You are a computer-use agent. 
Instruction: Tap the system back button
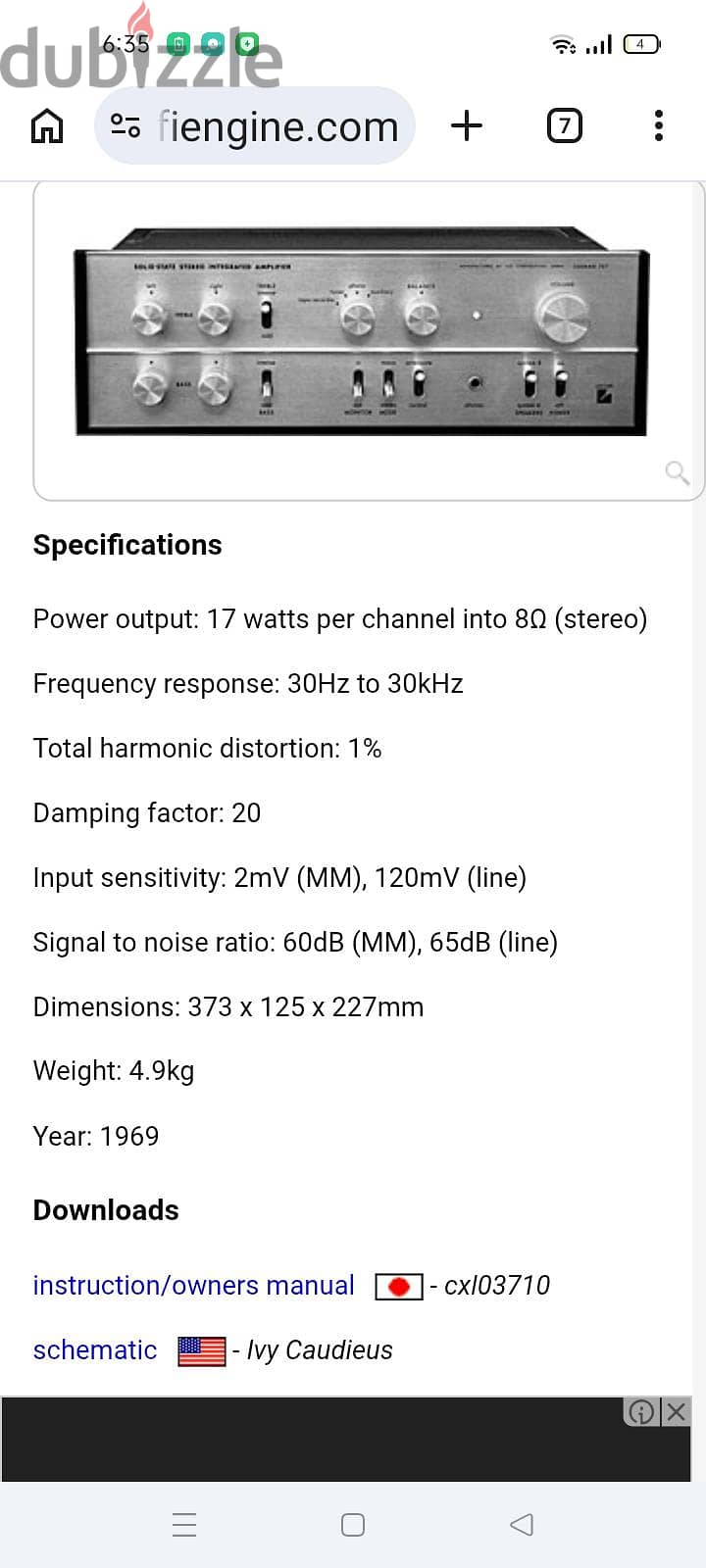[522, 1525]
